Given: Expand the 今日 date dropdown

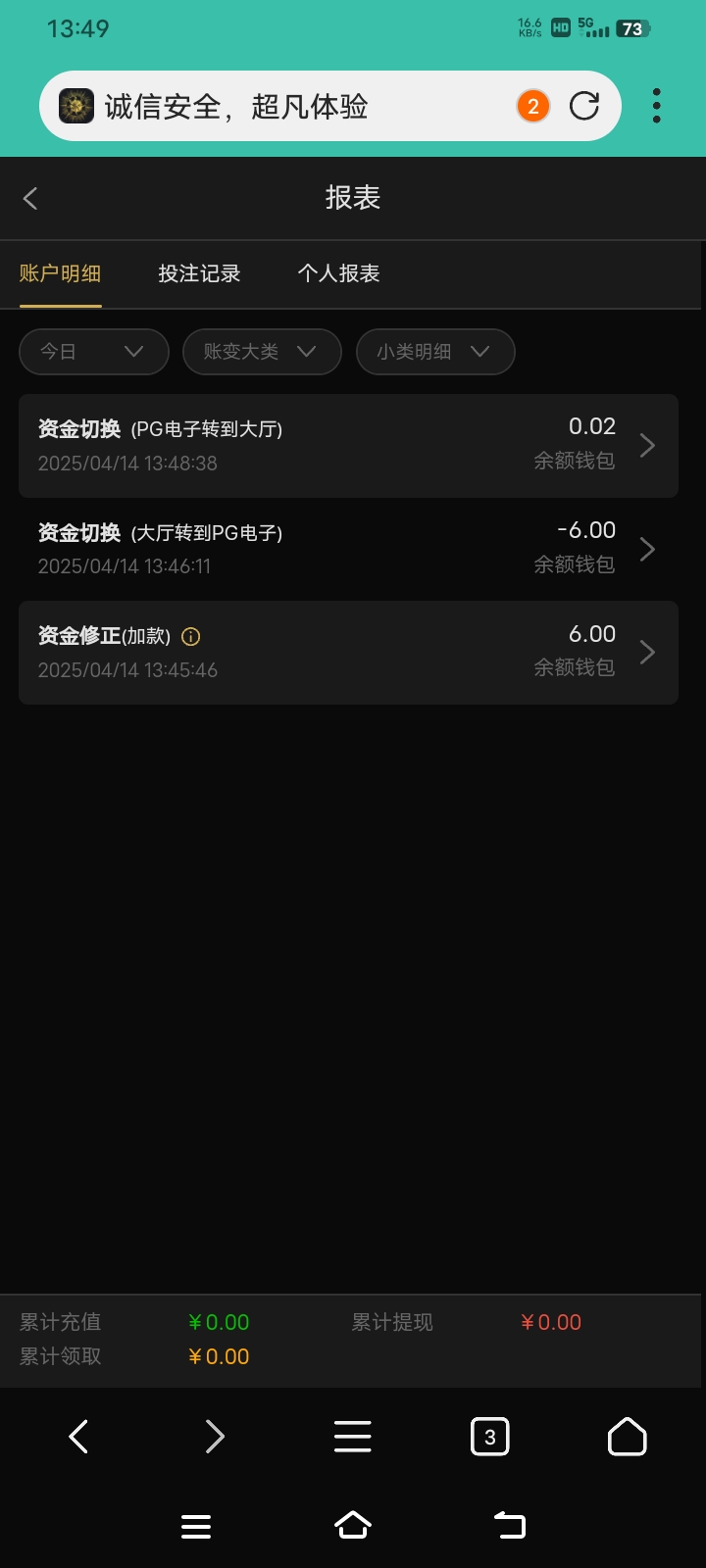Looking at the screenshot, I should coord(93,352).
